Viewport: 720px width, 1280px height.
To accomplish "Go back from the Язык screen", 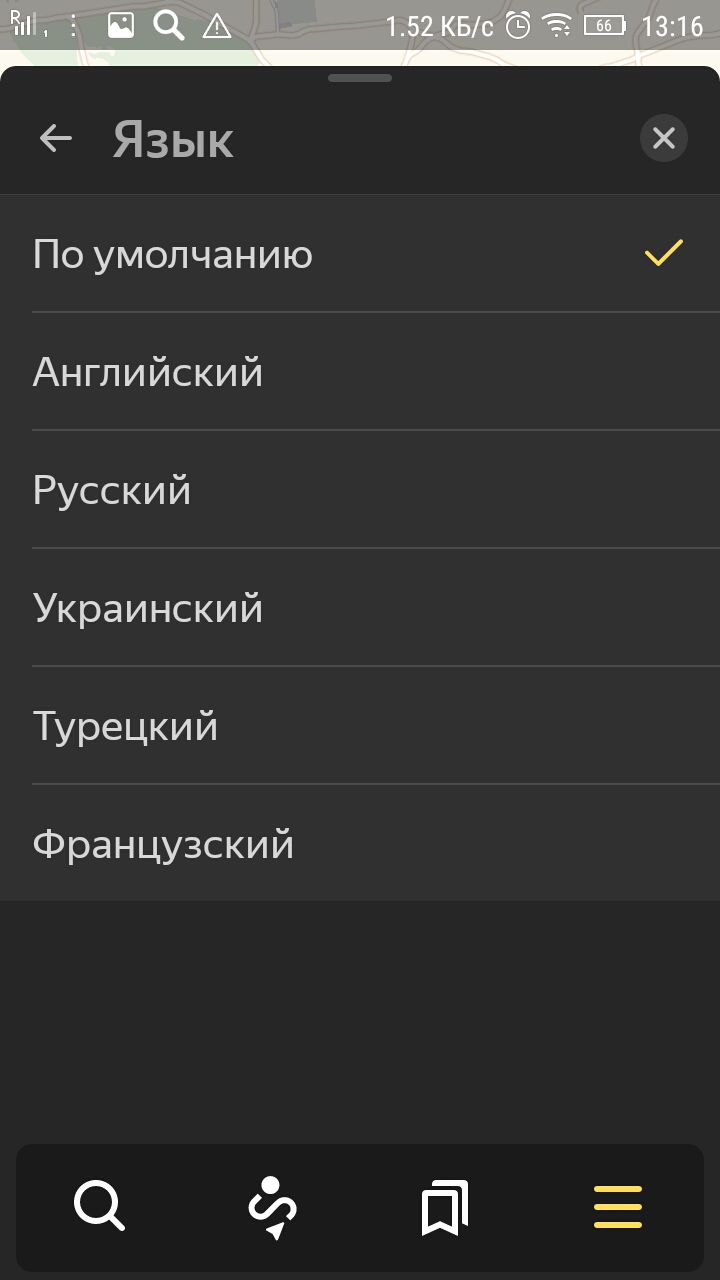I will coord(56,138).
